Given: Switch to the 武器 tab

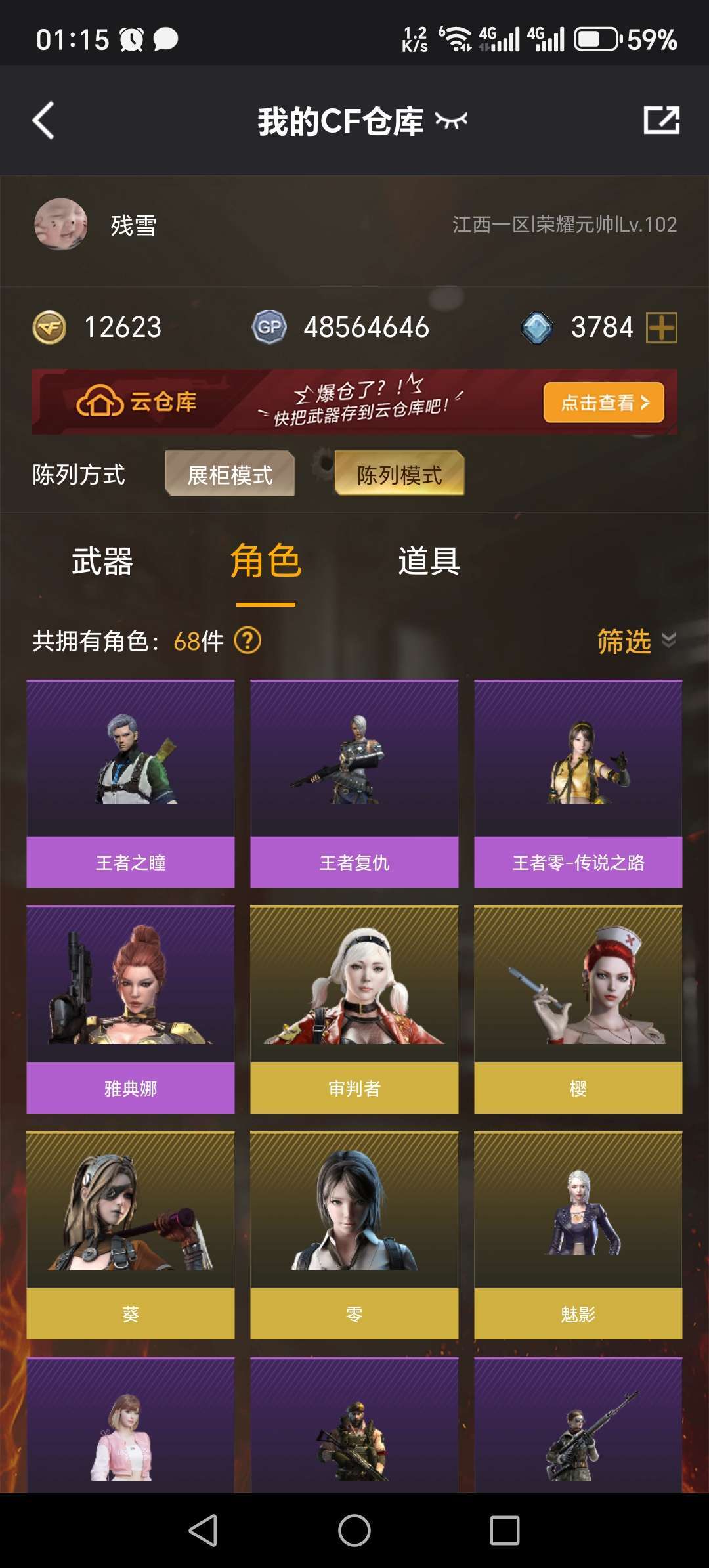Looking at the screenshot, I should 102,562.
